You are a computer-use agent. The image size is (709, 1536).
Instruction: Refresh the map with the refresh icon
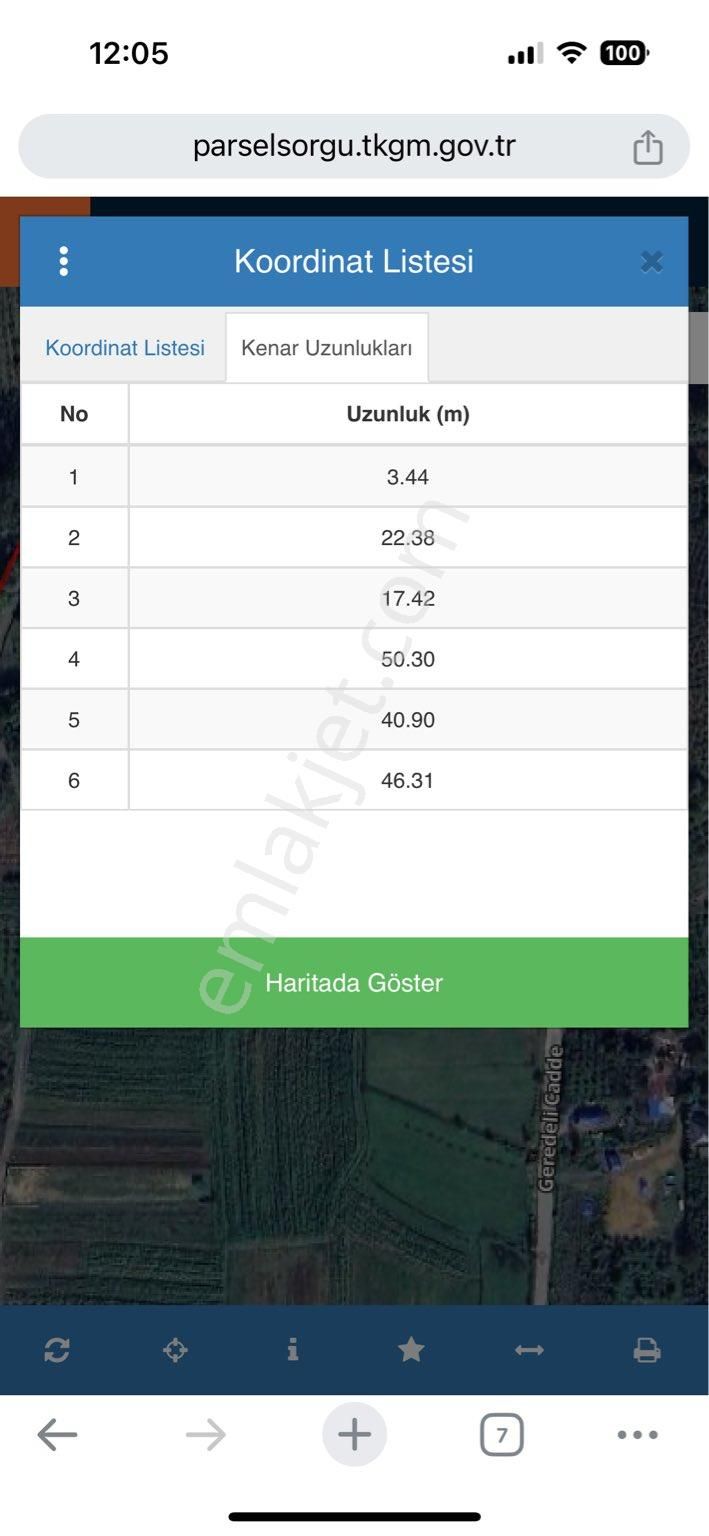tap(57, 1351)
